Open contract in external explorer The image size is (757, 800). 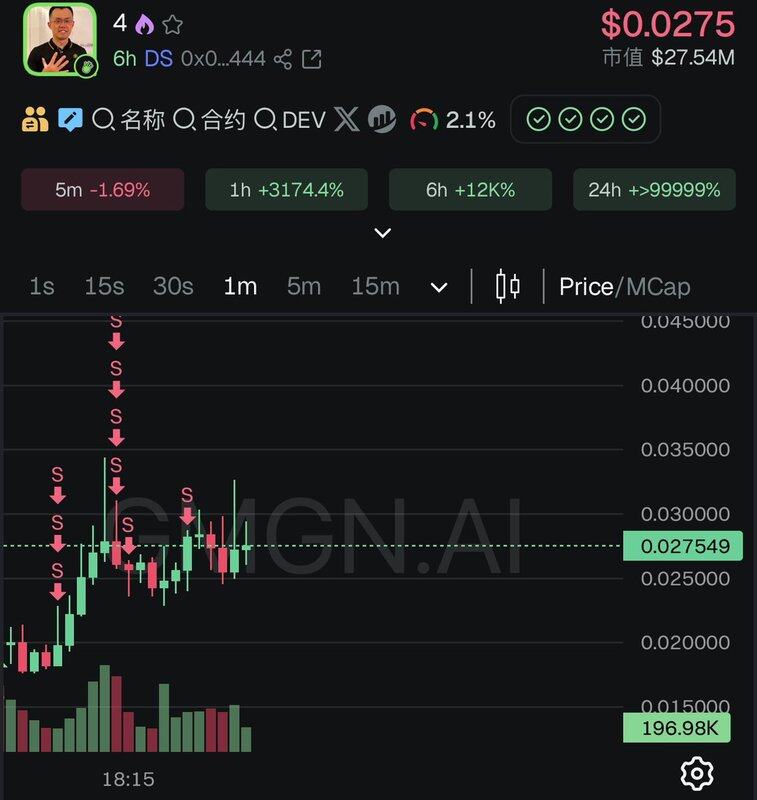coord(312,59)
